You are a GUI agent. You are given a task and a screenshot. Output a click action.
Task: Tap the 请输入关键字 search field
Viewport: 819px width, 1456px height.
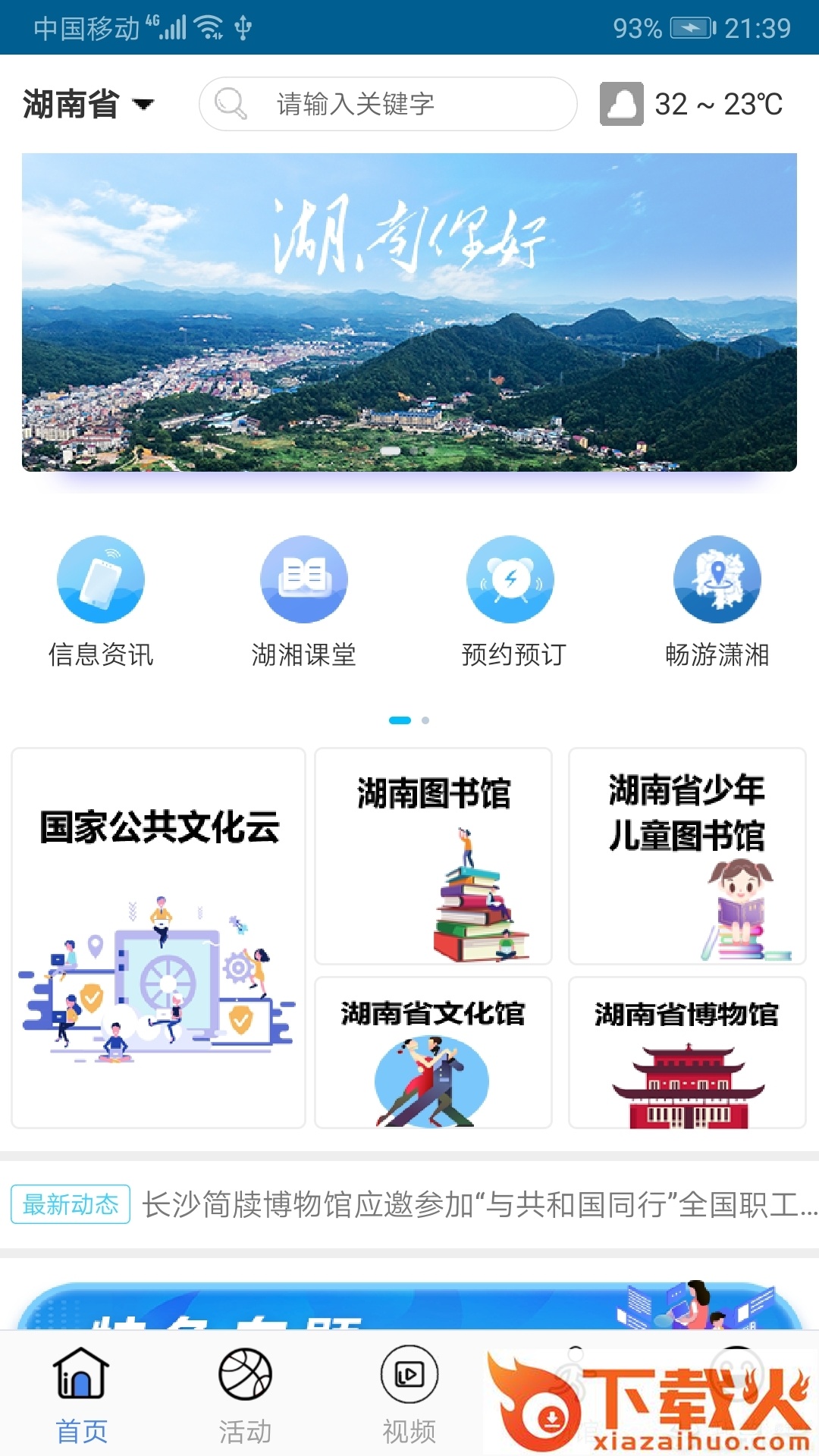coord(388,104)
